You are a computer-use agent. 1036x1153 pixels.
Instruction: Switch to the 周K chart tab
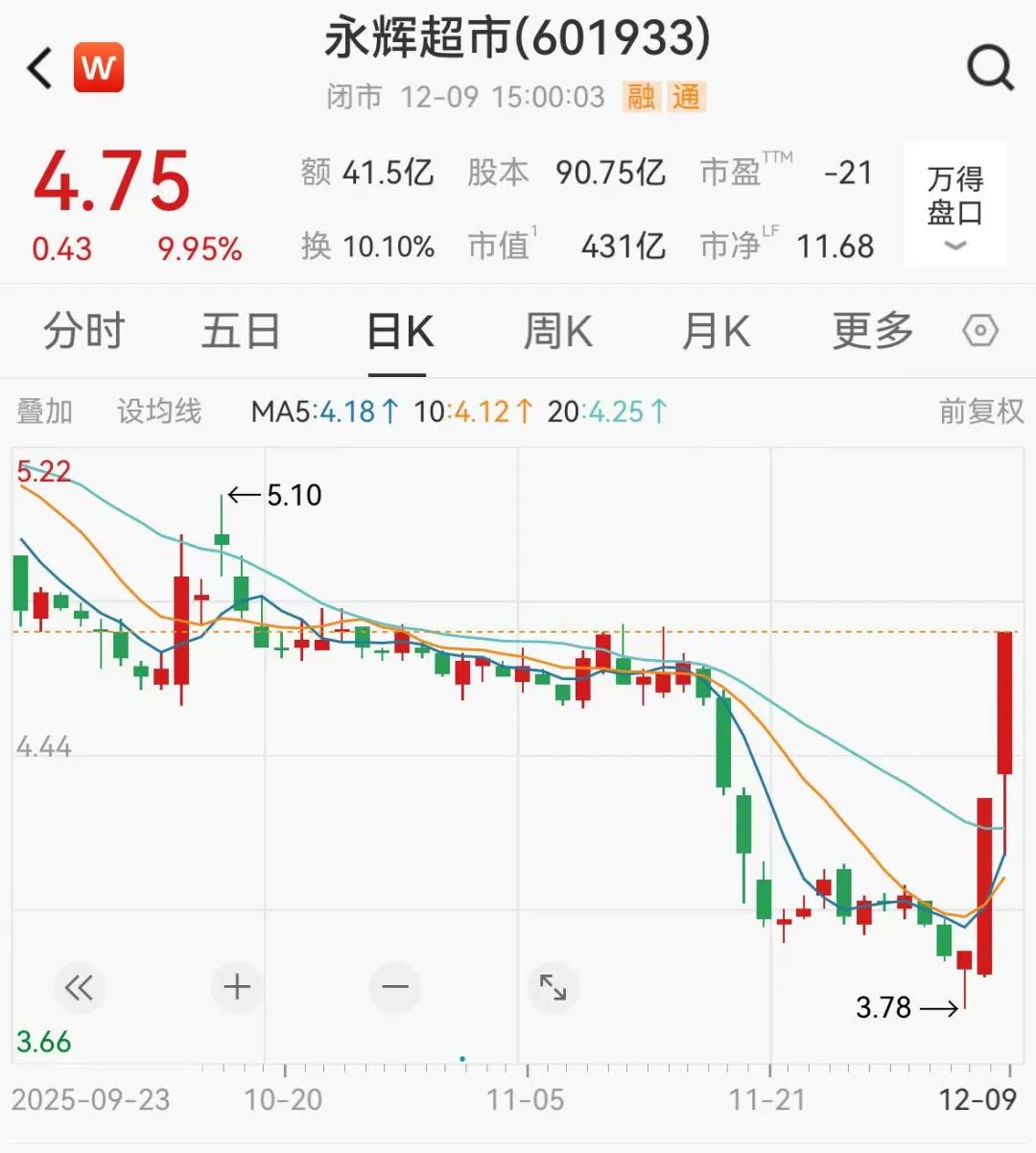click(557, 332)
